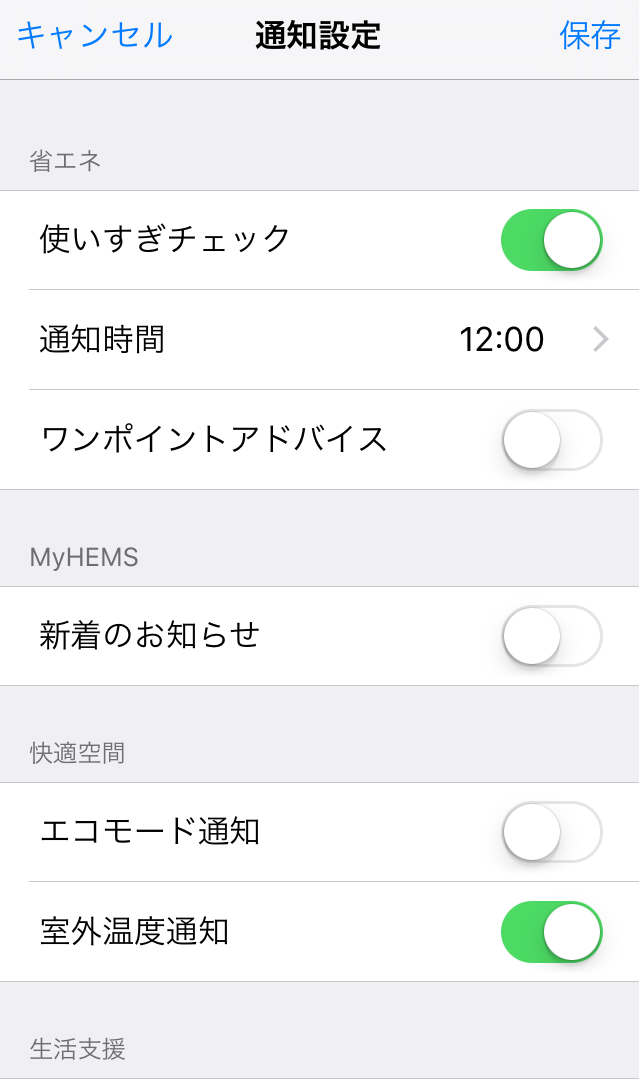The image size is (639, 1087).
Task: Switch on エコモード通知
Action: pos(551,832)
